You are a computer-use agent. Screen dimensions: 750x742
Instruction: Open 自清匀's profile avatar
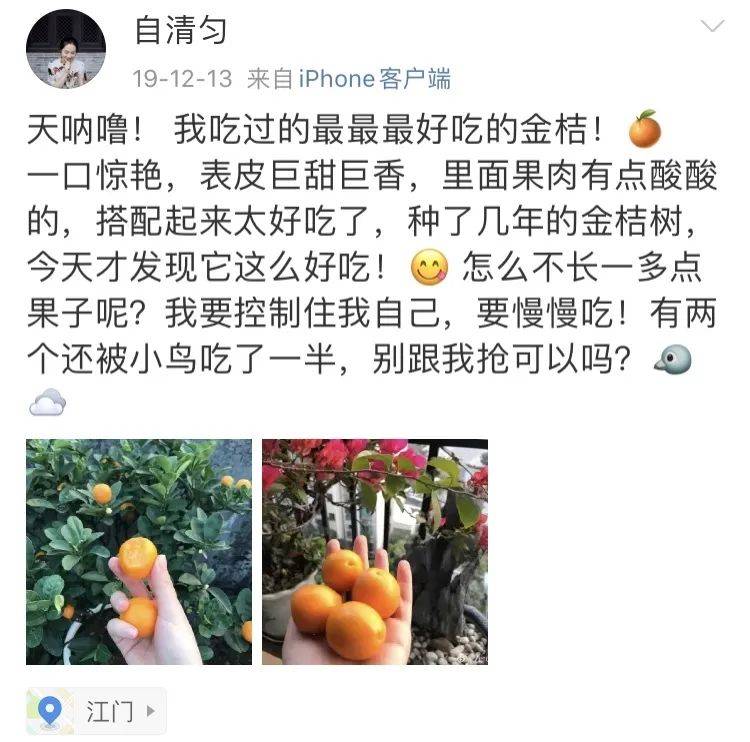[x=66, y=49]
